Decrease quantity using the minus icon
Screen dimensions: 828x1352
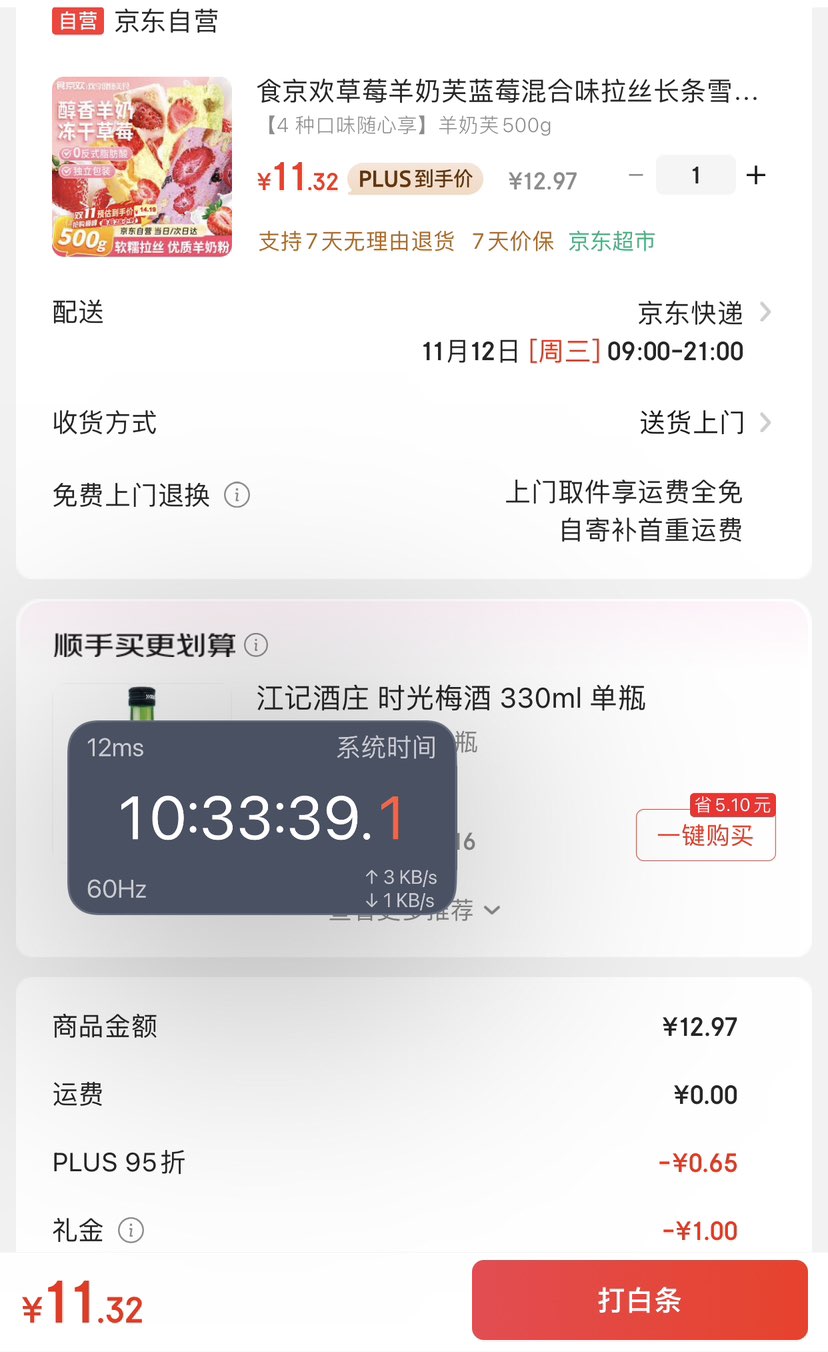[x=635, y=175]
